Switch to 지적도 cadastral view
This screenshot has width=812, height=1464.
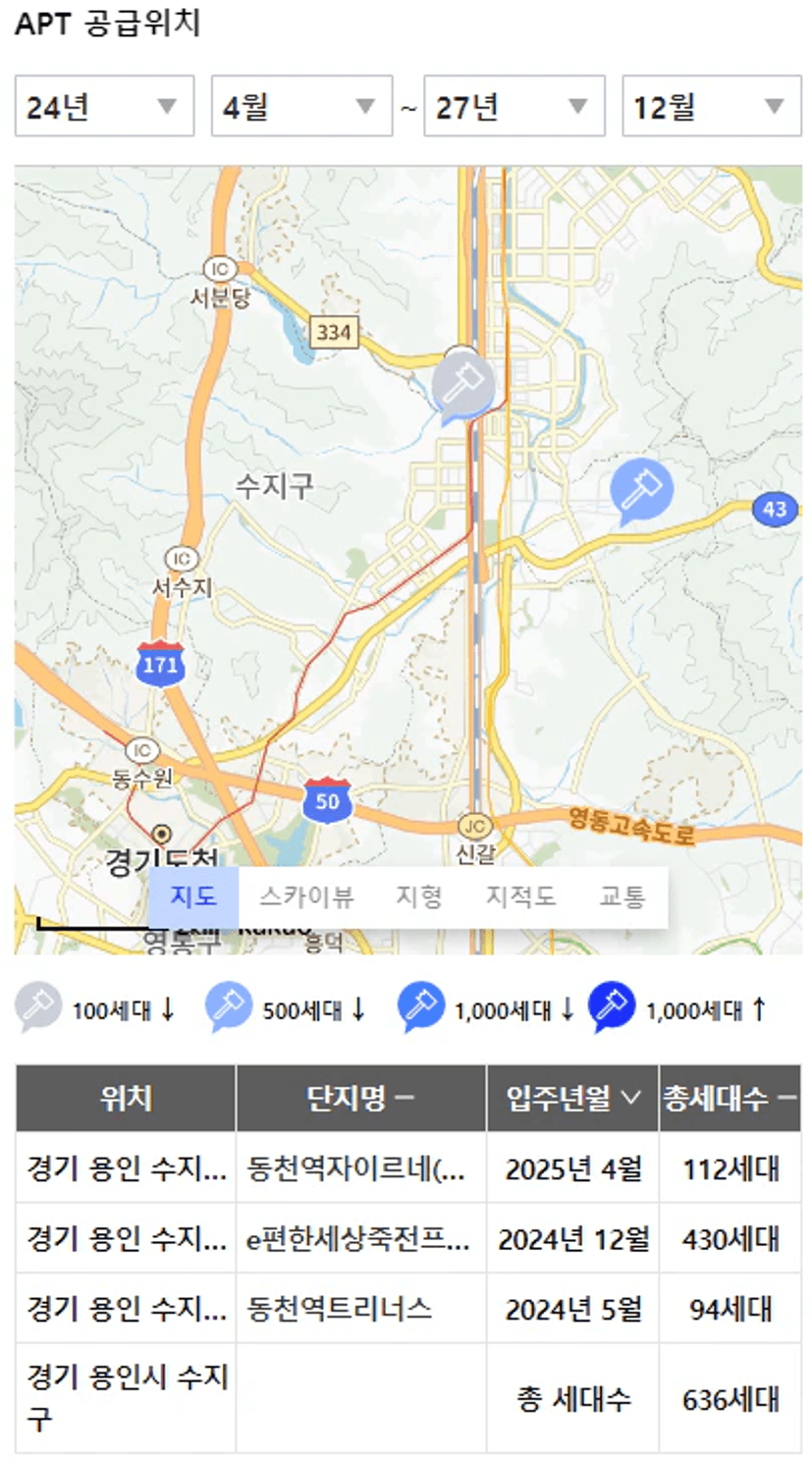(520, 896)
